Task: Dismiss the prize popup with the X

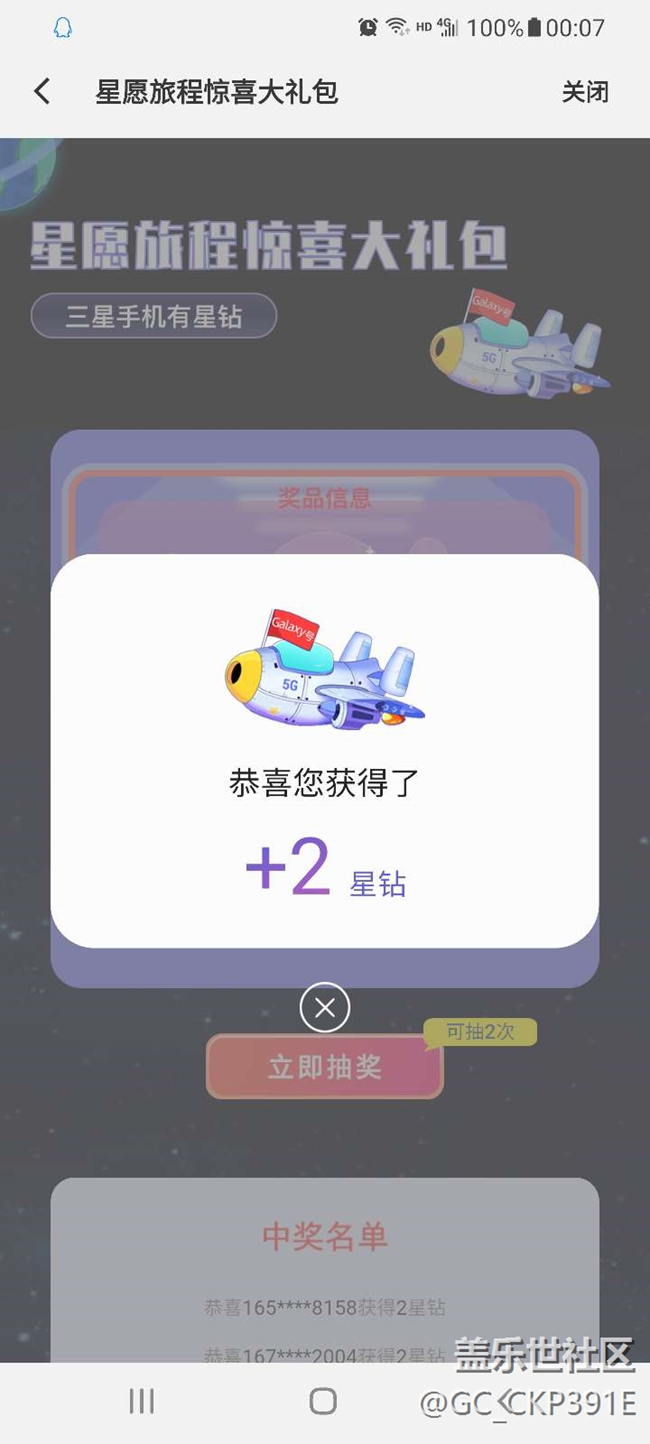Action: pyautogui.click(x=325, y=1008)
